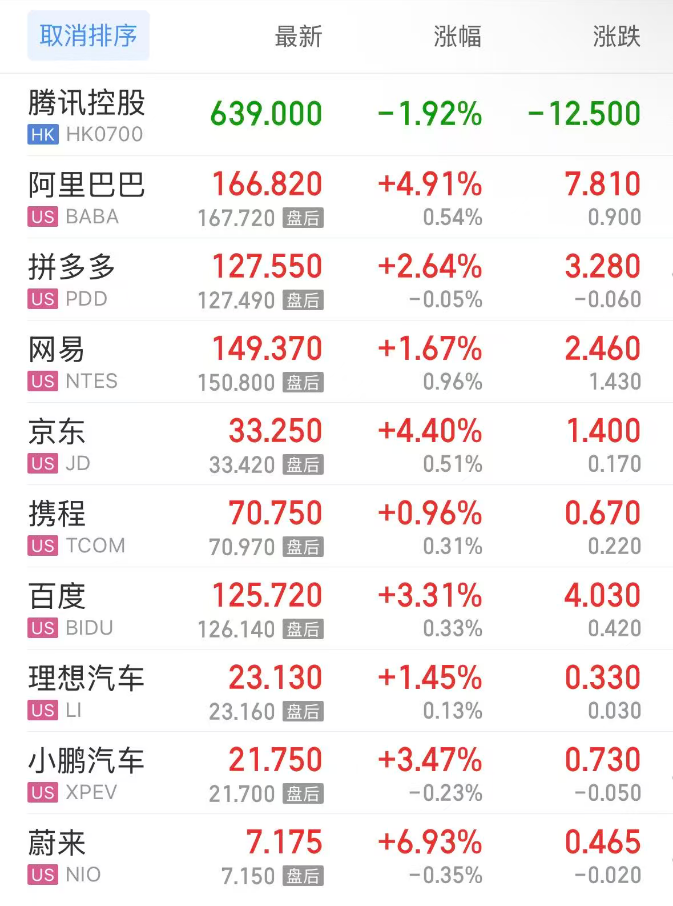Tap the 取消排序 button
The width and height of the screenshot is (673, 906).
(x=88, y=36)
